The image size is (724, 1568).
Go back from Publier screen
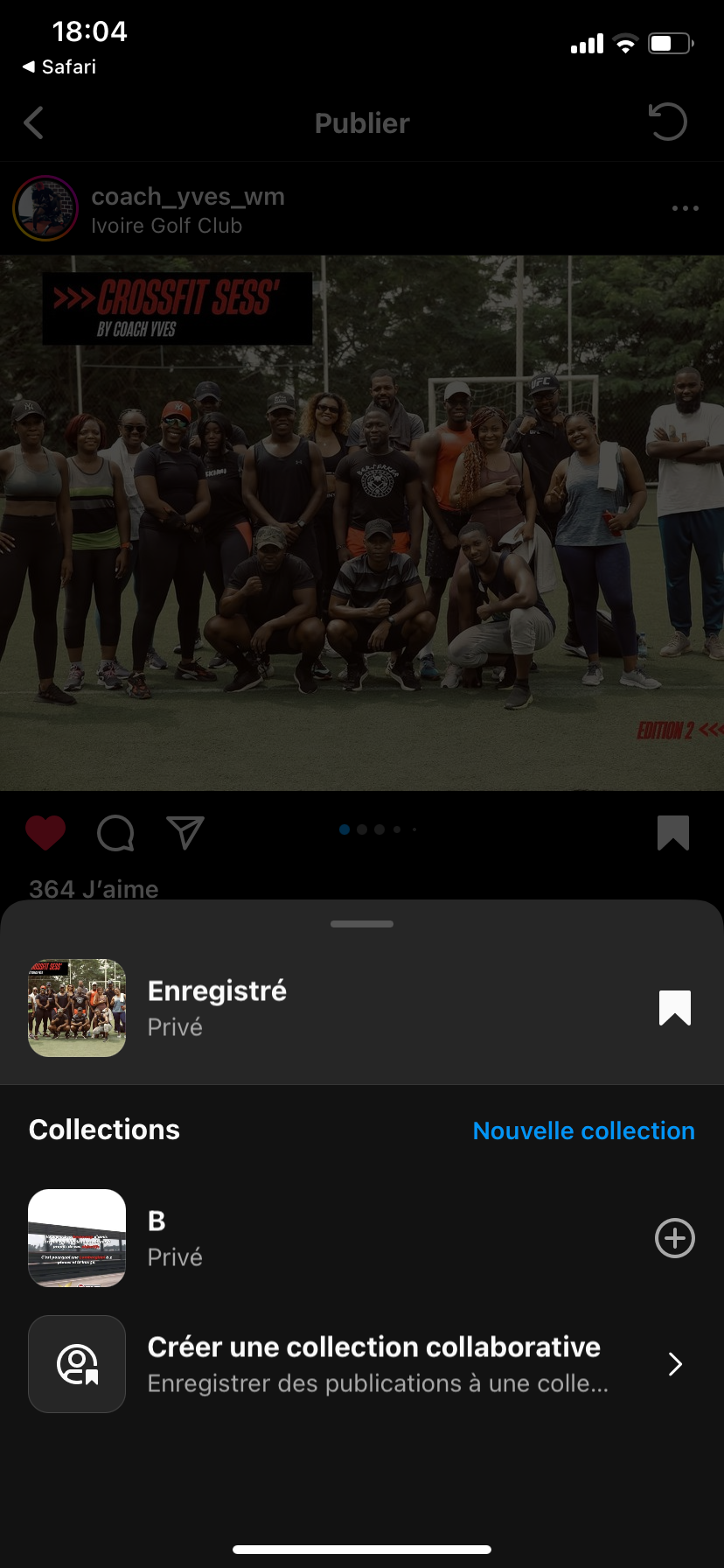(x=34, y=123)
